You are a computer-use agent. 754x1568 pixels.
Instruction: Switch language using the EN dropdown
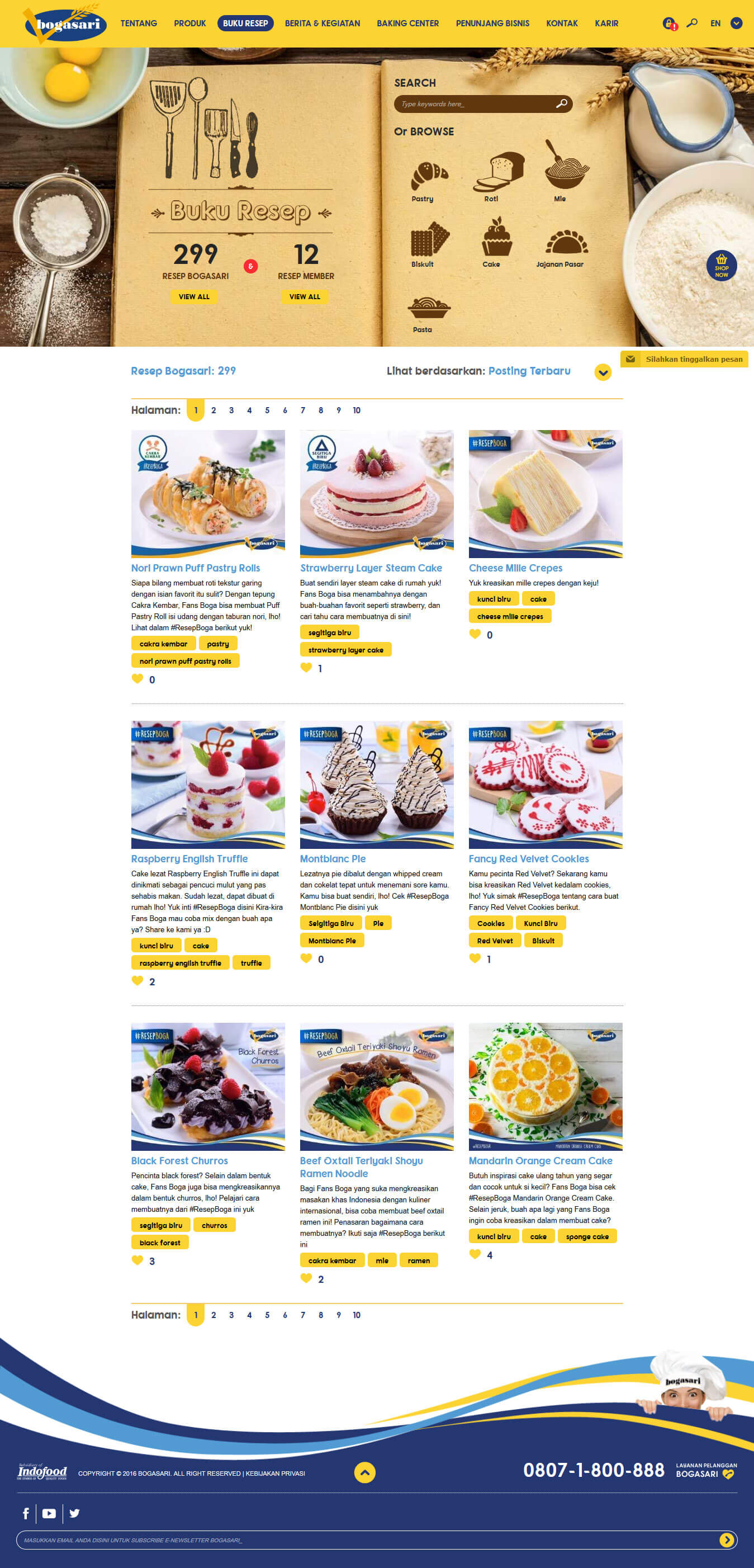click(x=725, y=23)
